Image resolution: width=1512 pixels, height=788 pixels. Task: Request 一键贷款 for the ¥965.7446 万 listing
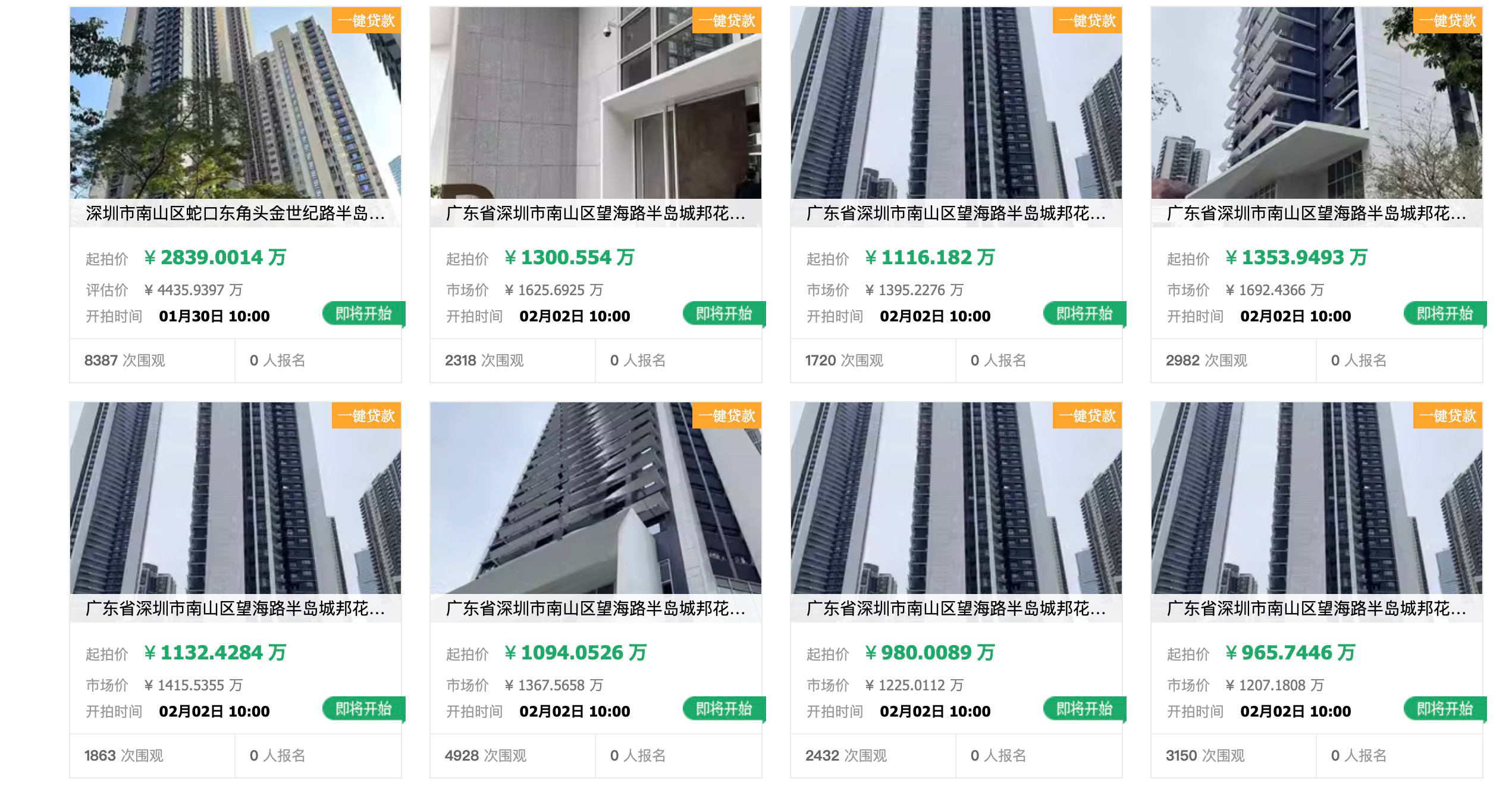(1447, 416)
